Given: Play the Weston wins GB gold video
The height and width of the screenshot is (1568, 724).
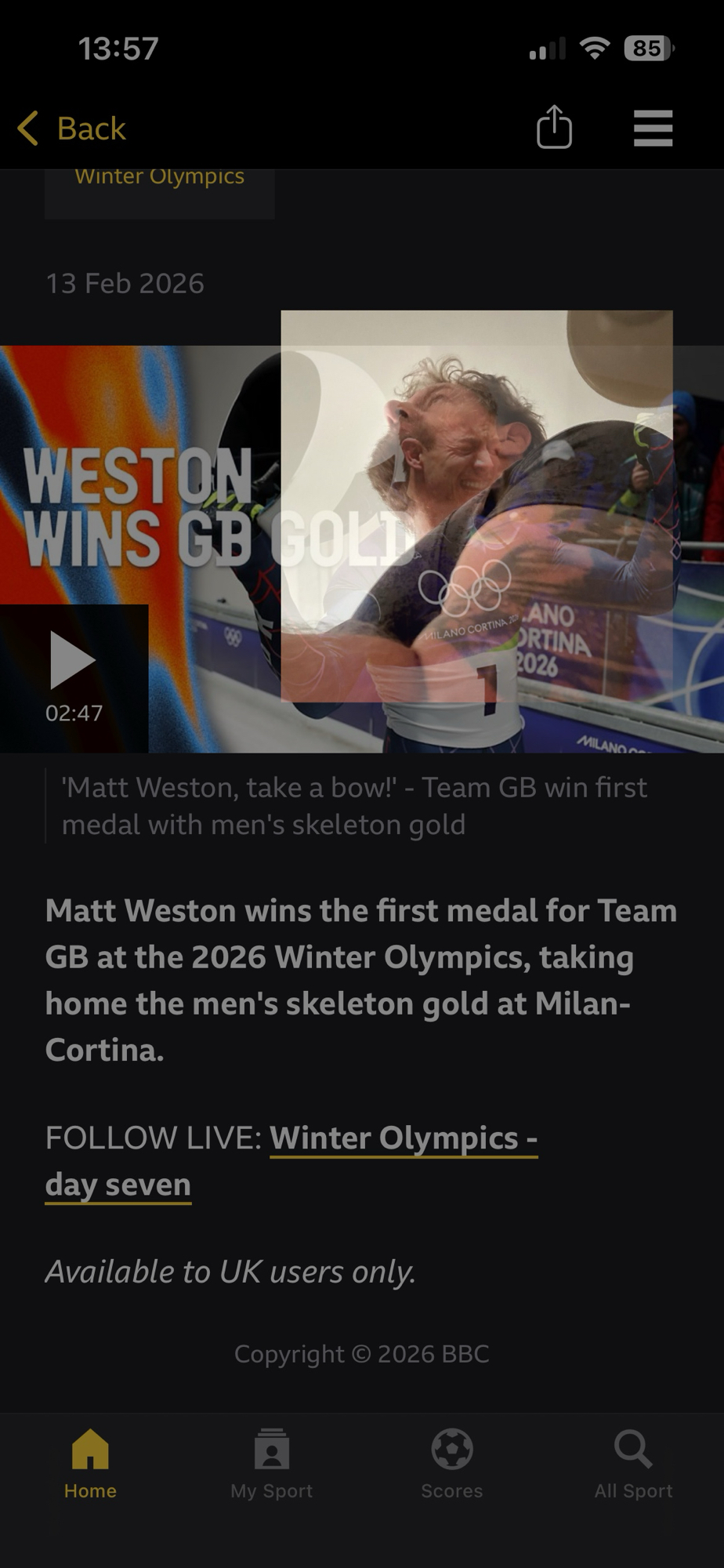Looking at the screenshot, I should pyautogui.click(x=73, y=661).
